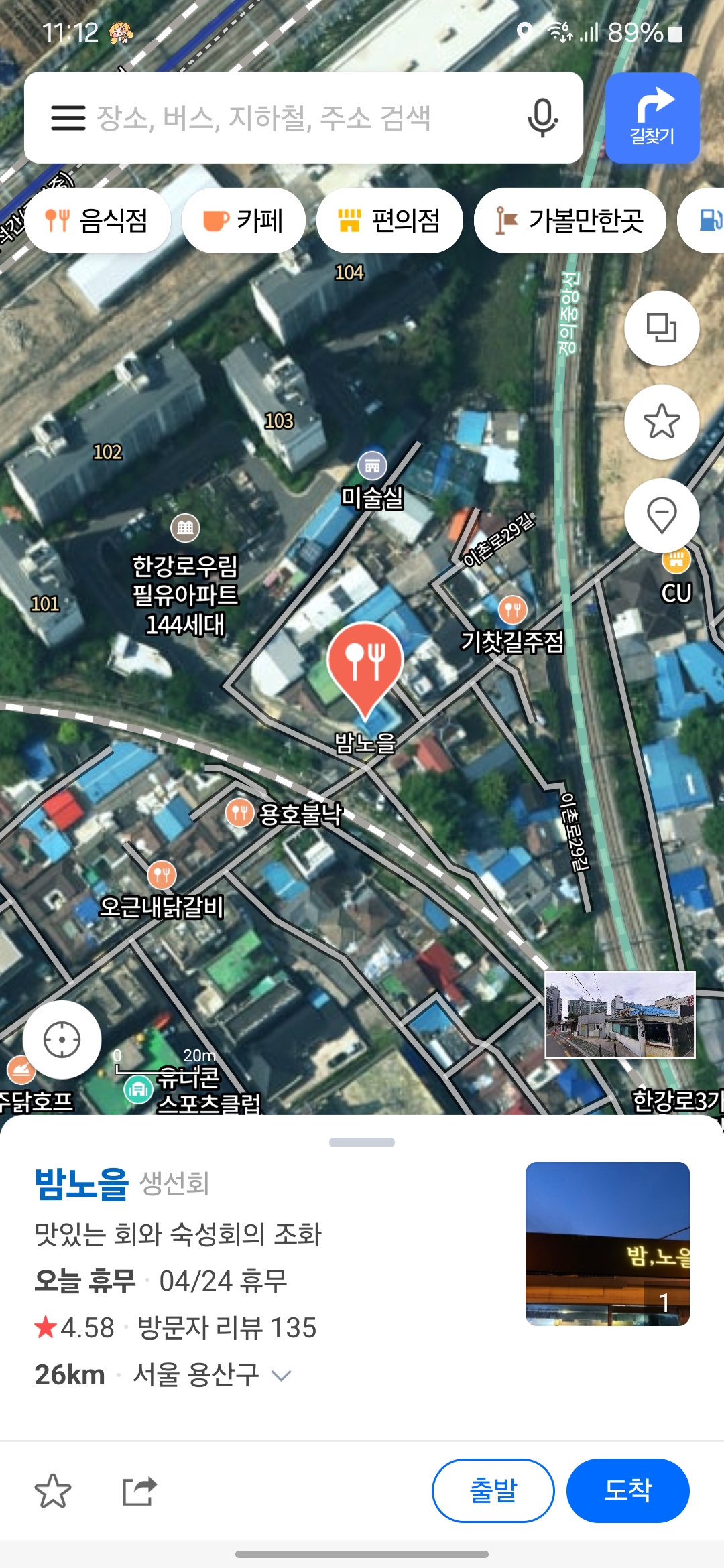The width and height of the screenshot is (724, 1568).
Task: Open 길찾기 directions
Action: pyautogui.click(x=652, y=118)
